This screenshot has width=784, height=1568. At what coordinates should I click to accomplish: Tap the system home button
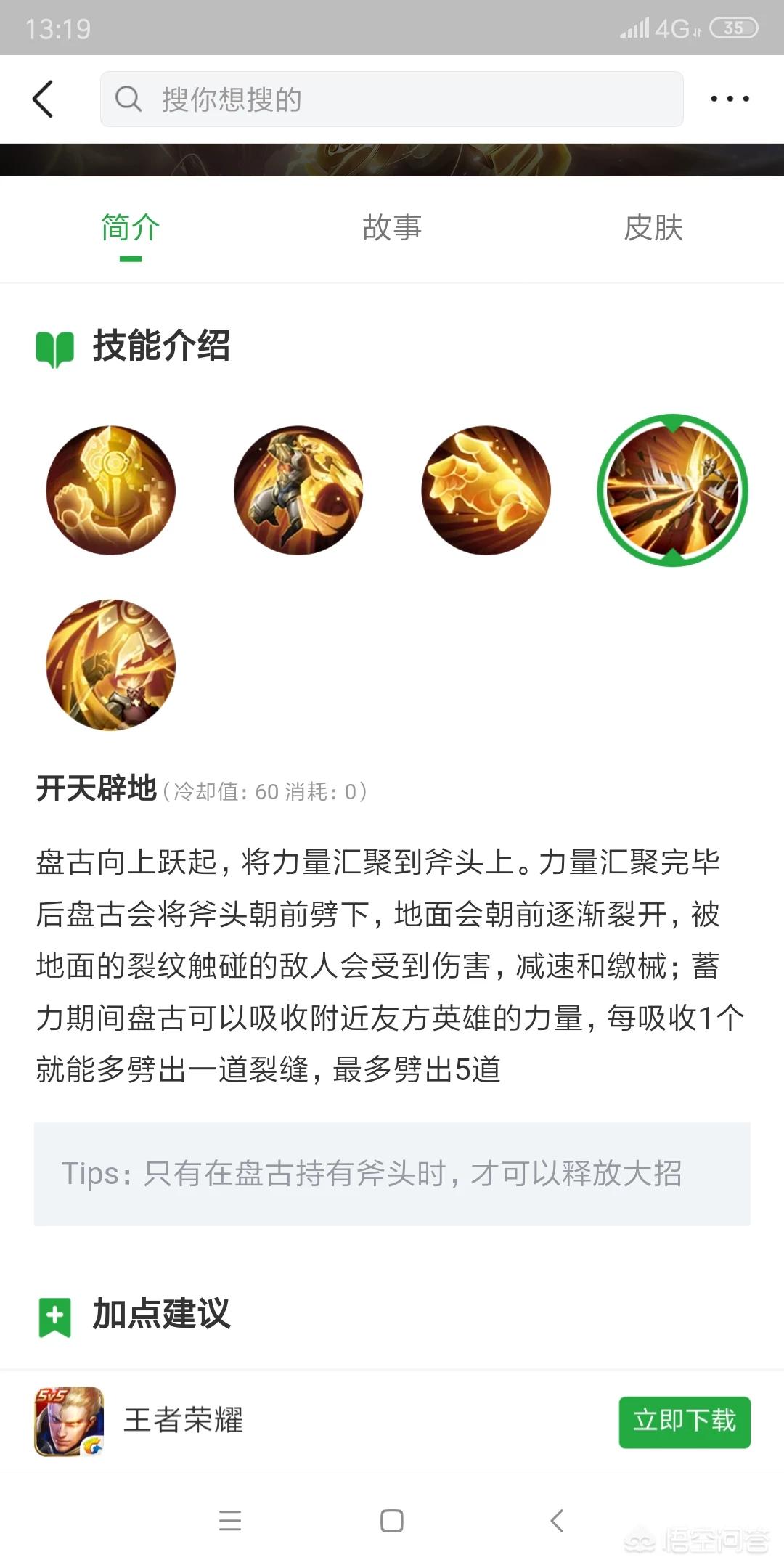tap(392, 1520)
